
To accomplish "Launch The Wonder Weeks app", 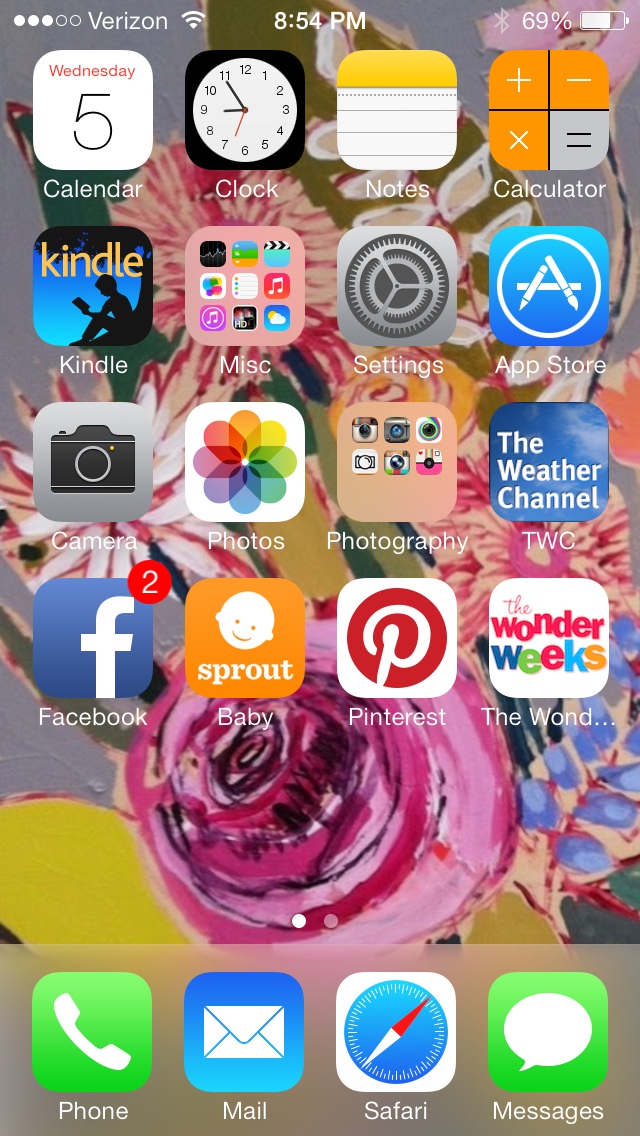I will tap(549, 638).
